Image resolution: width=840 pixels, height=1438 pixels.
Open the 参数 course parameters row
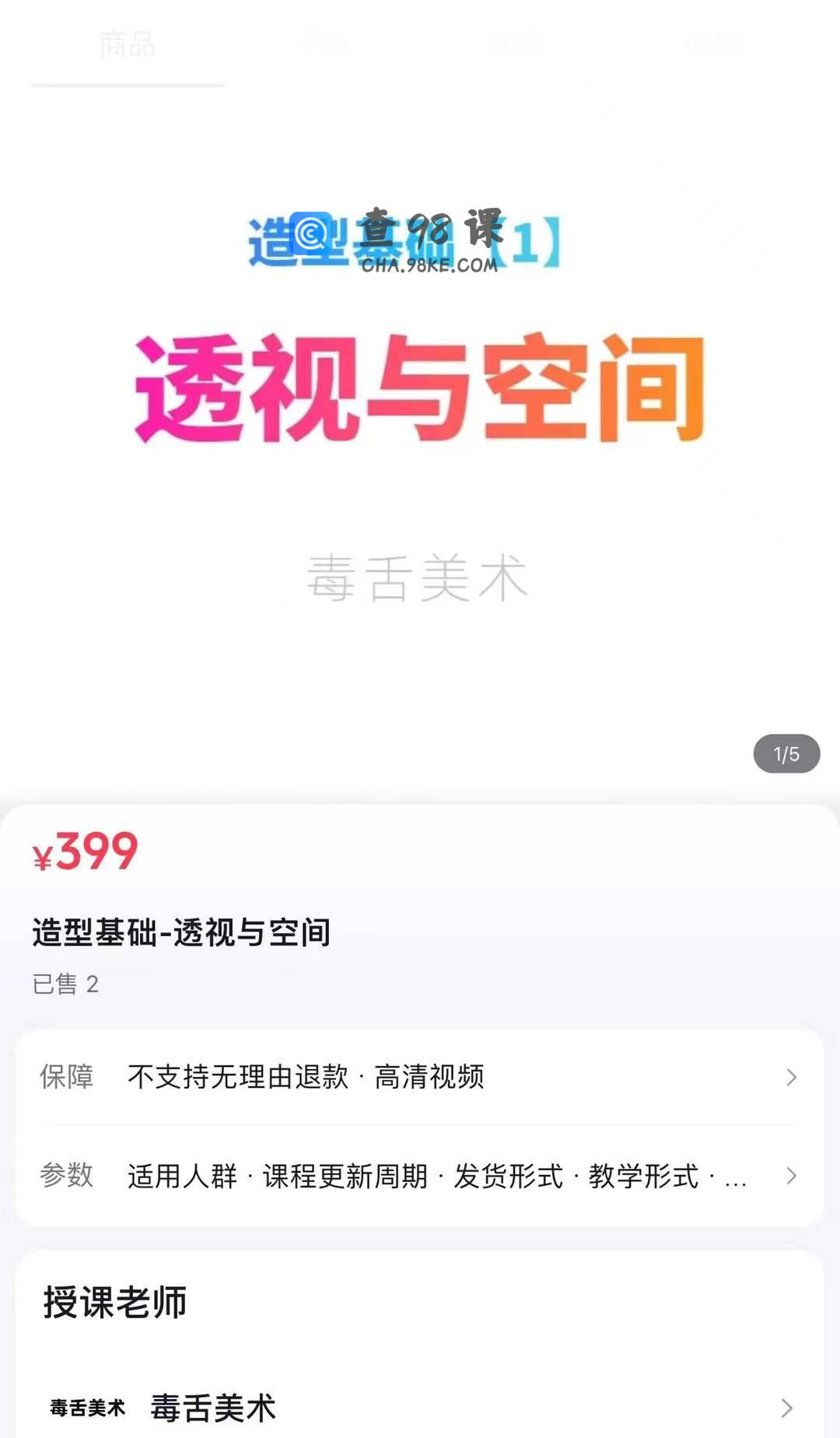pos(420,1176)
